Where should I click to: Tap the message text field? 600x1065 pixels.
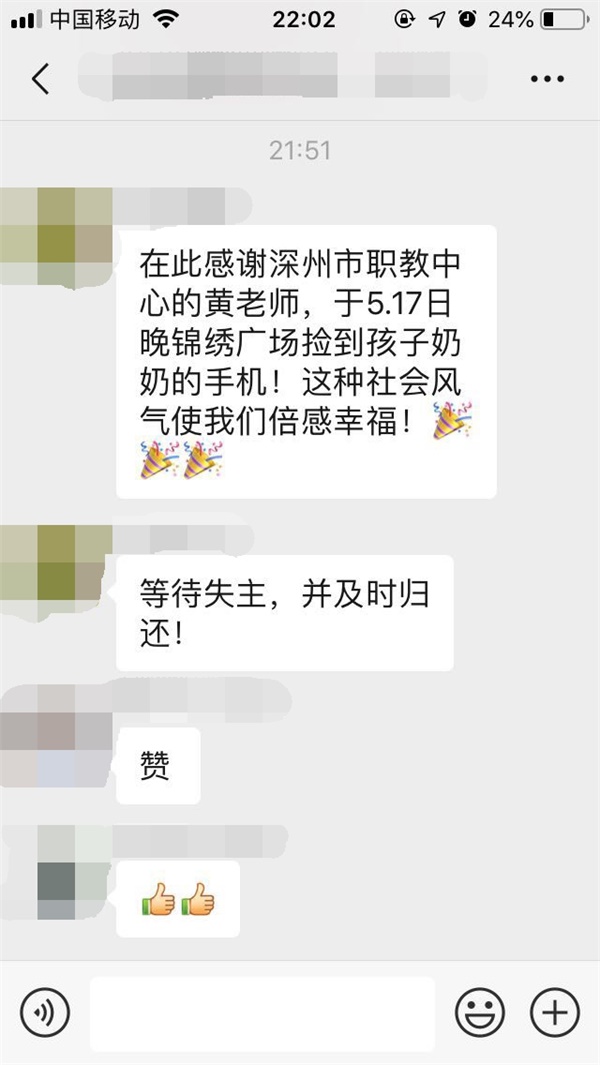tap(262, 1014)
